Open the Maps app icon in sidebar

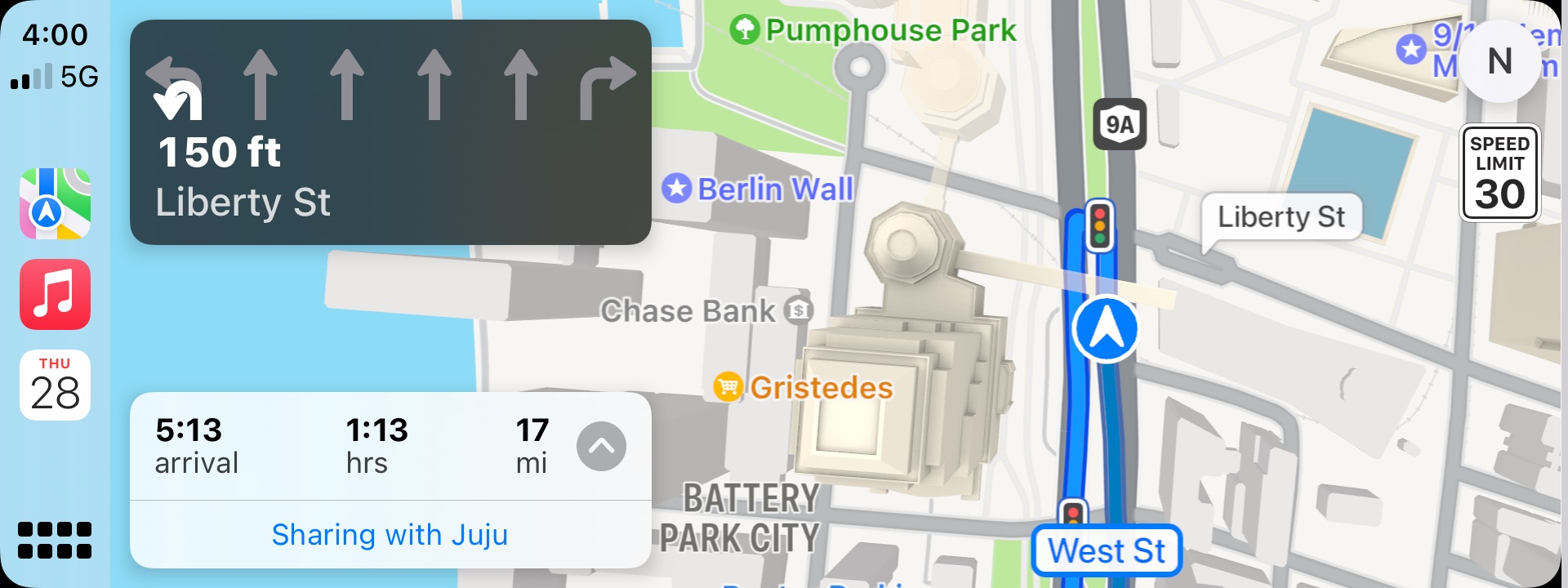[55, 203]
